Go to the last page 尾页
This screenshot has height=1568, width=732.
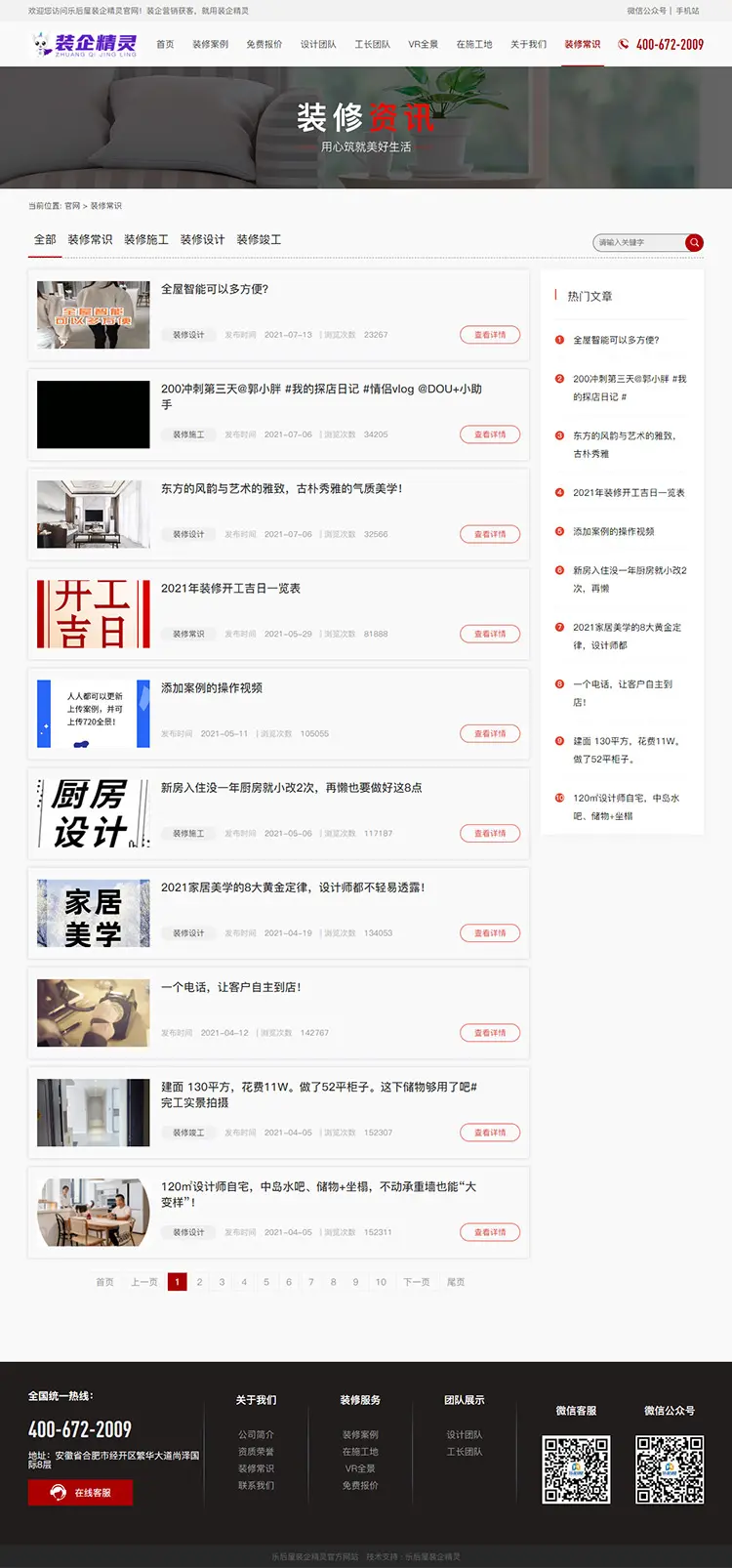456,1282
